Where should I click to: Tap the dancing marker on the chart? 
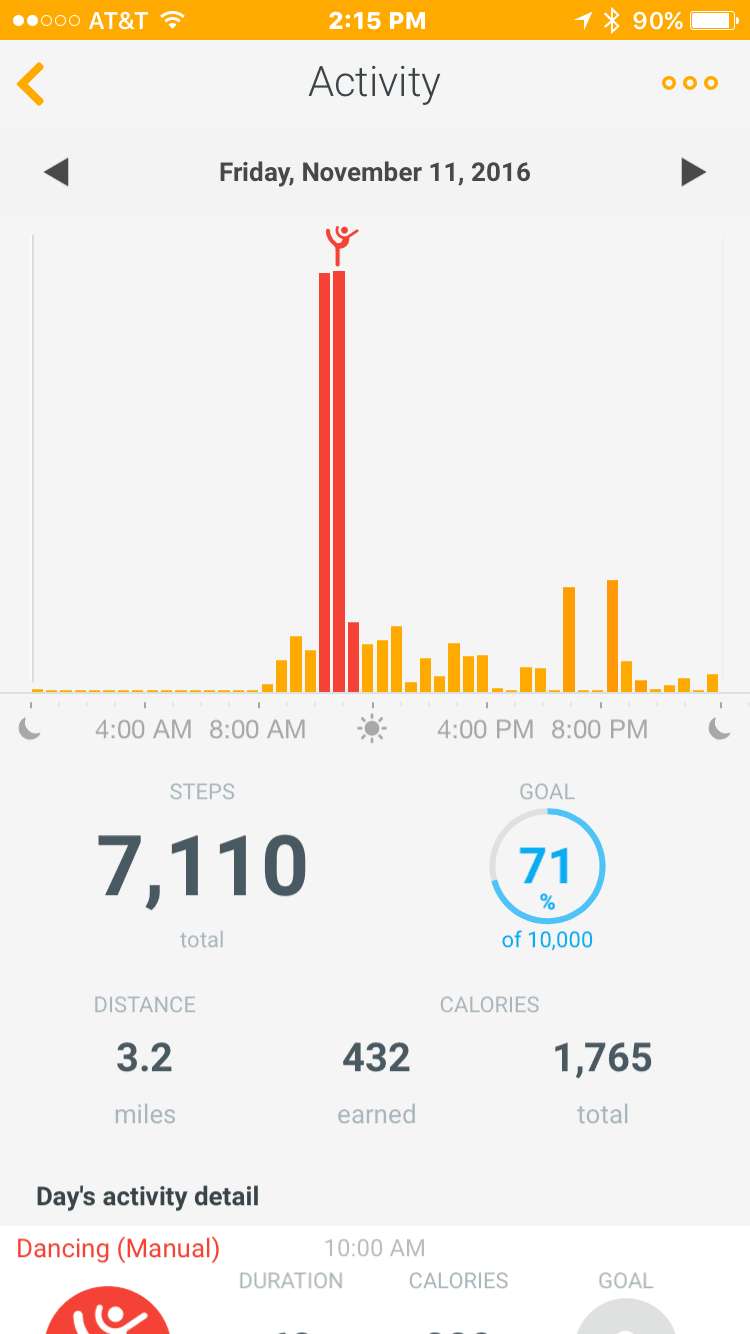coord(340,245)
